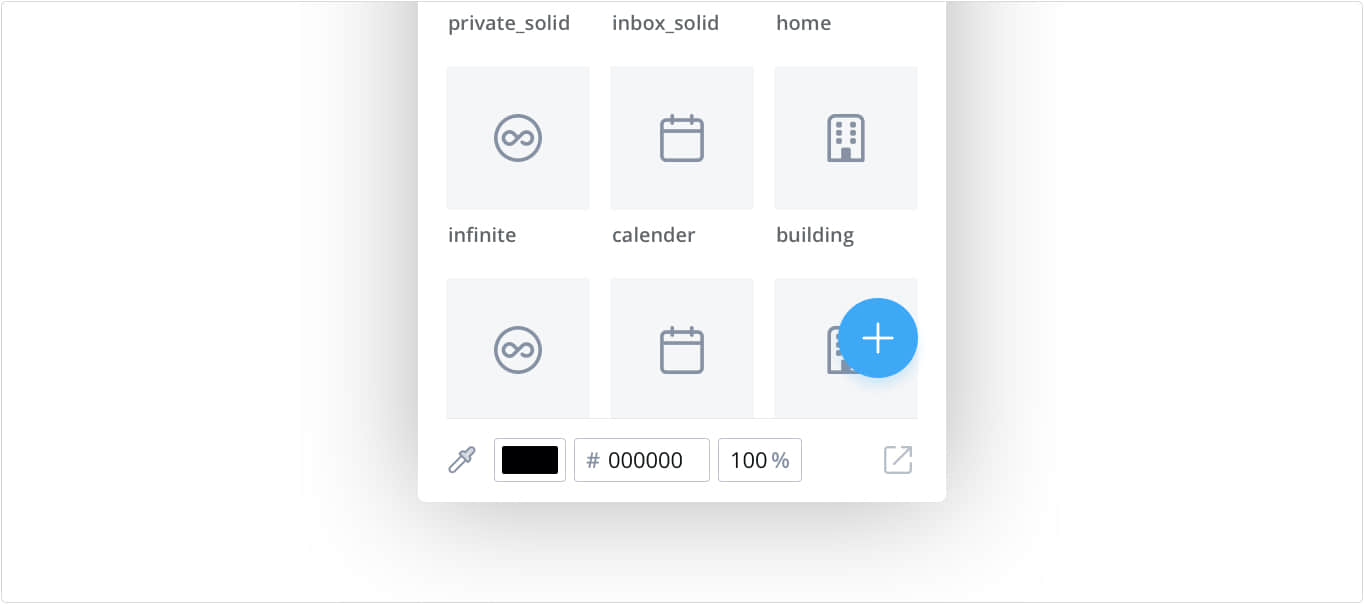
Task: Open the black color swatch
Action: click(x=530, y=460)
